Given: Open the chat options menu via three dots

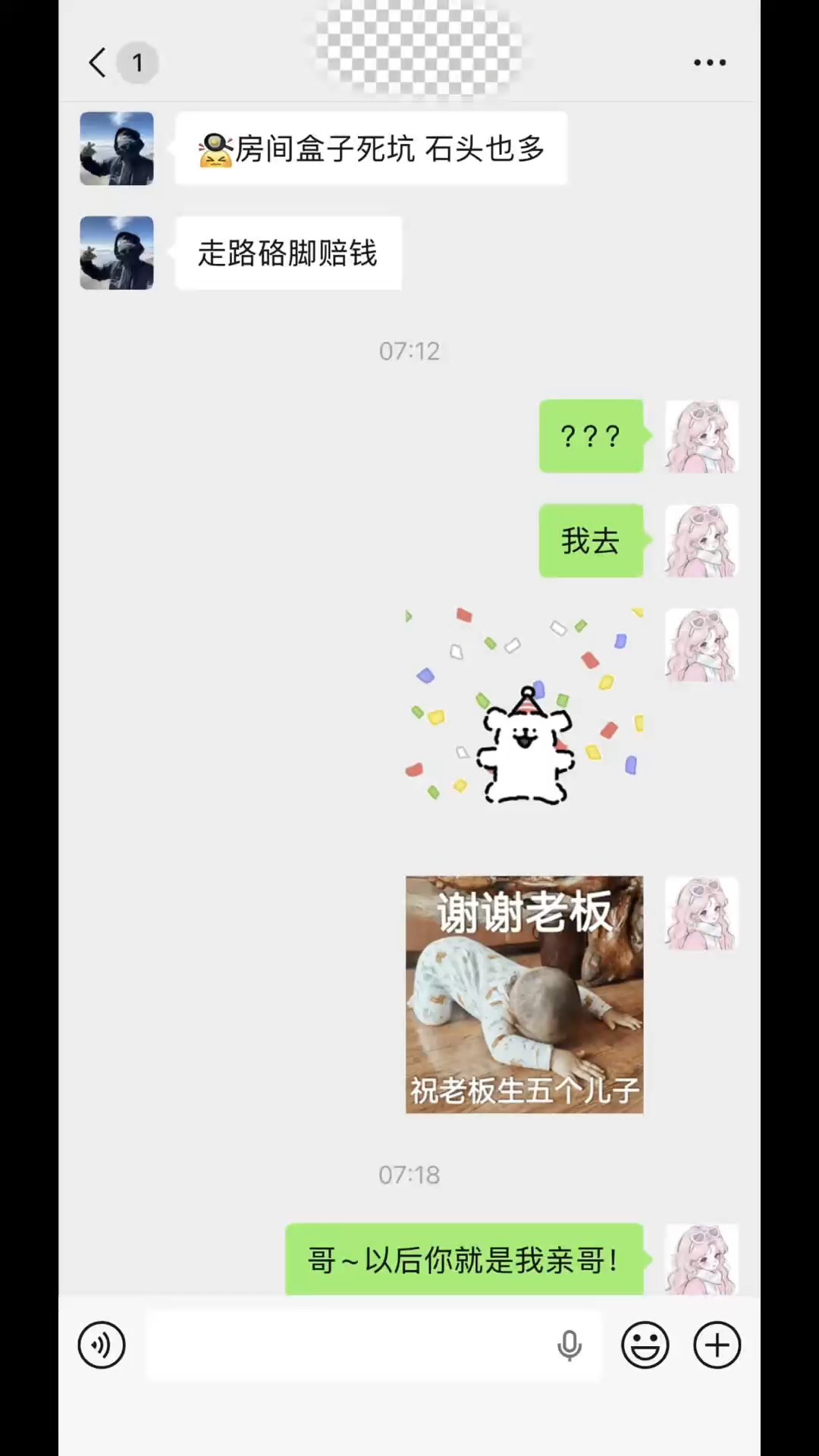Looking at the screenshot, I should click(709, 61).
